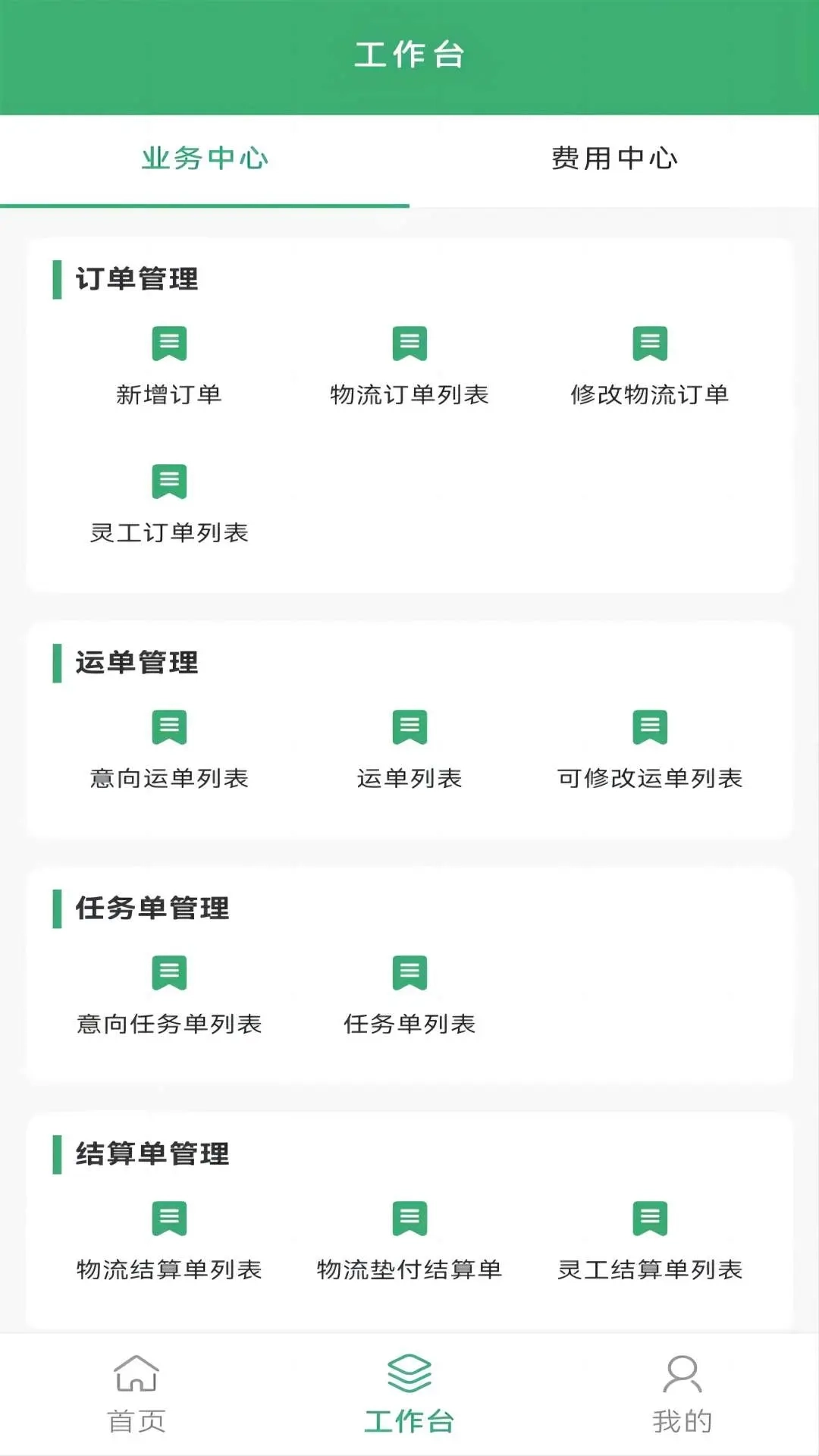
Task: Click the 结算单管理 section heading
Action: (149, 1153)
